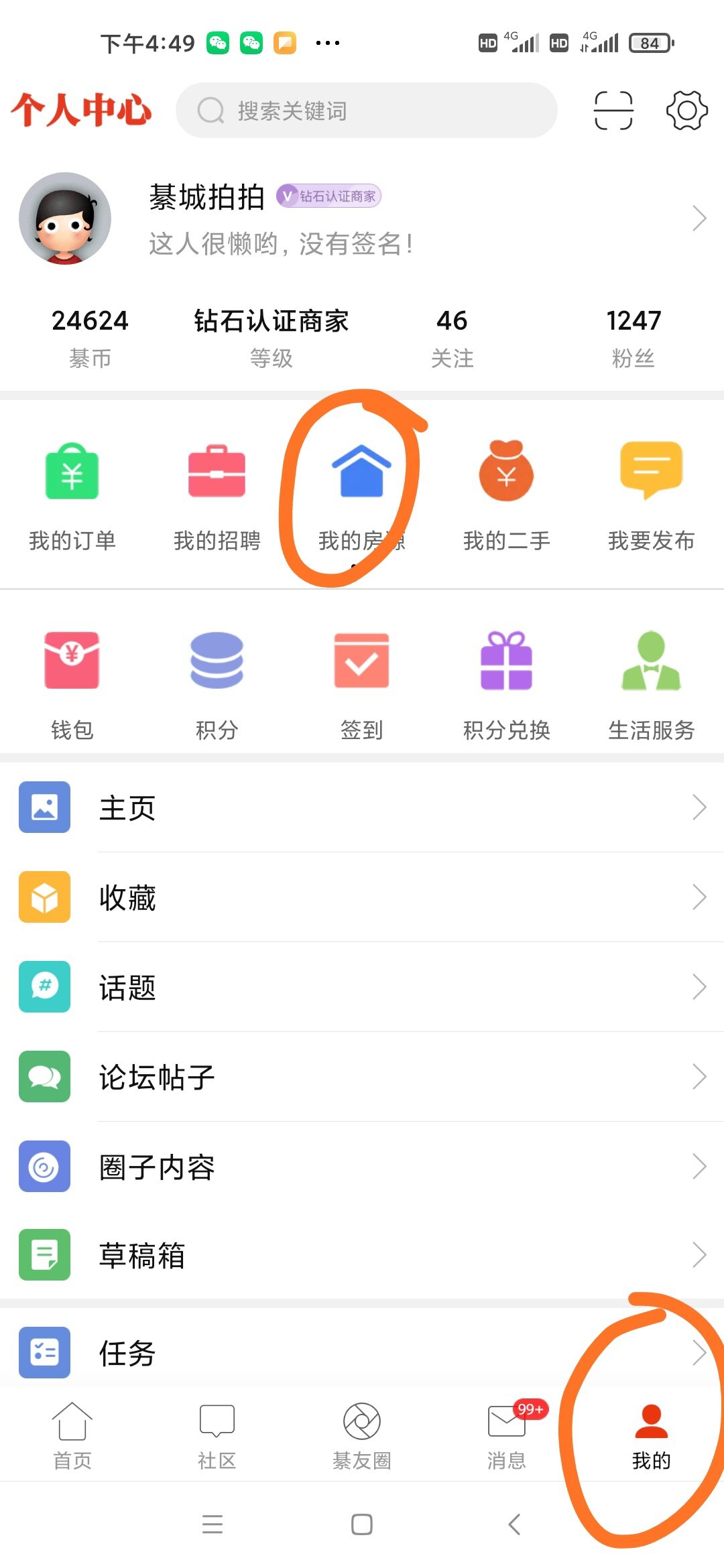Tap the 搜索关键词 search box
This screenshot has height=1568, width=724.
(x=366, y=111)
